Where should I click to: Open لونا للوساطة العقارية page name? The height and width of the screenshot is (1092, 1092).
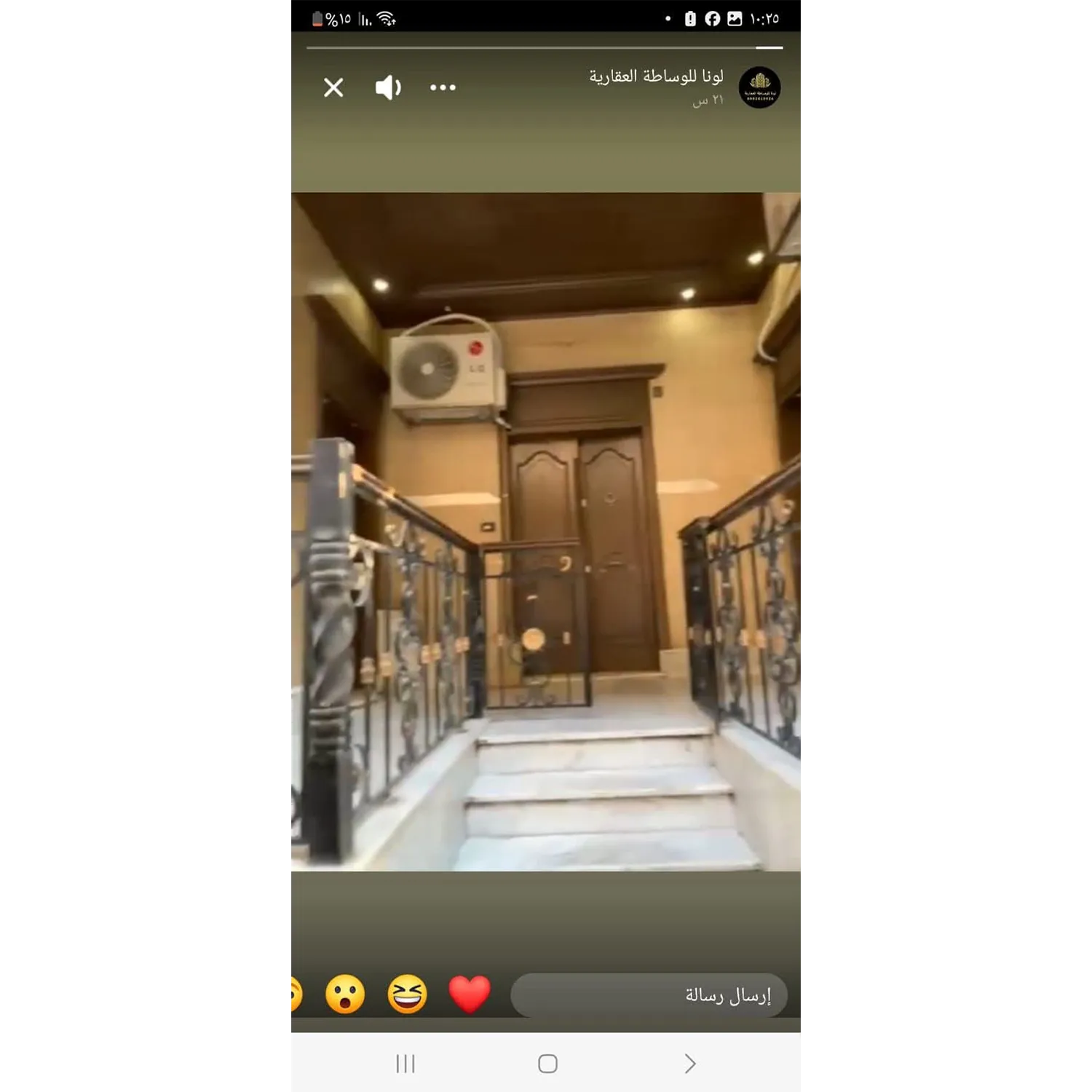[656, 76]
